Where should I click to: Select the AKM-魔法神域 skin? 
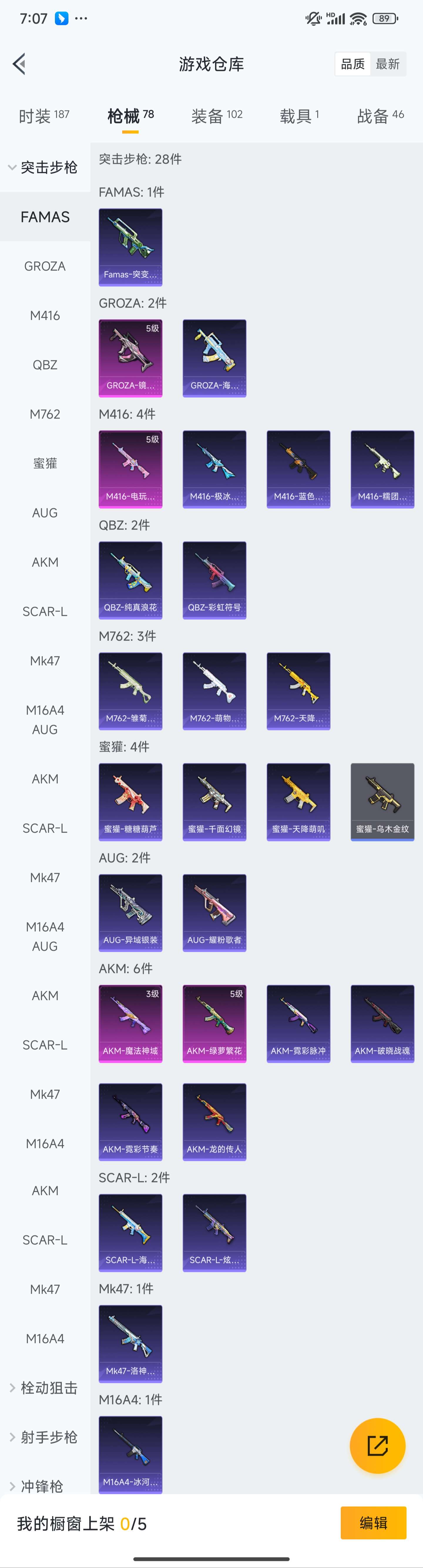tap(130, 1024)
